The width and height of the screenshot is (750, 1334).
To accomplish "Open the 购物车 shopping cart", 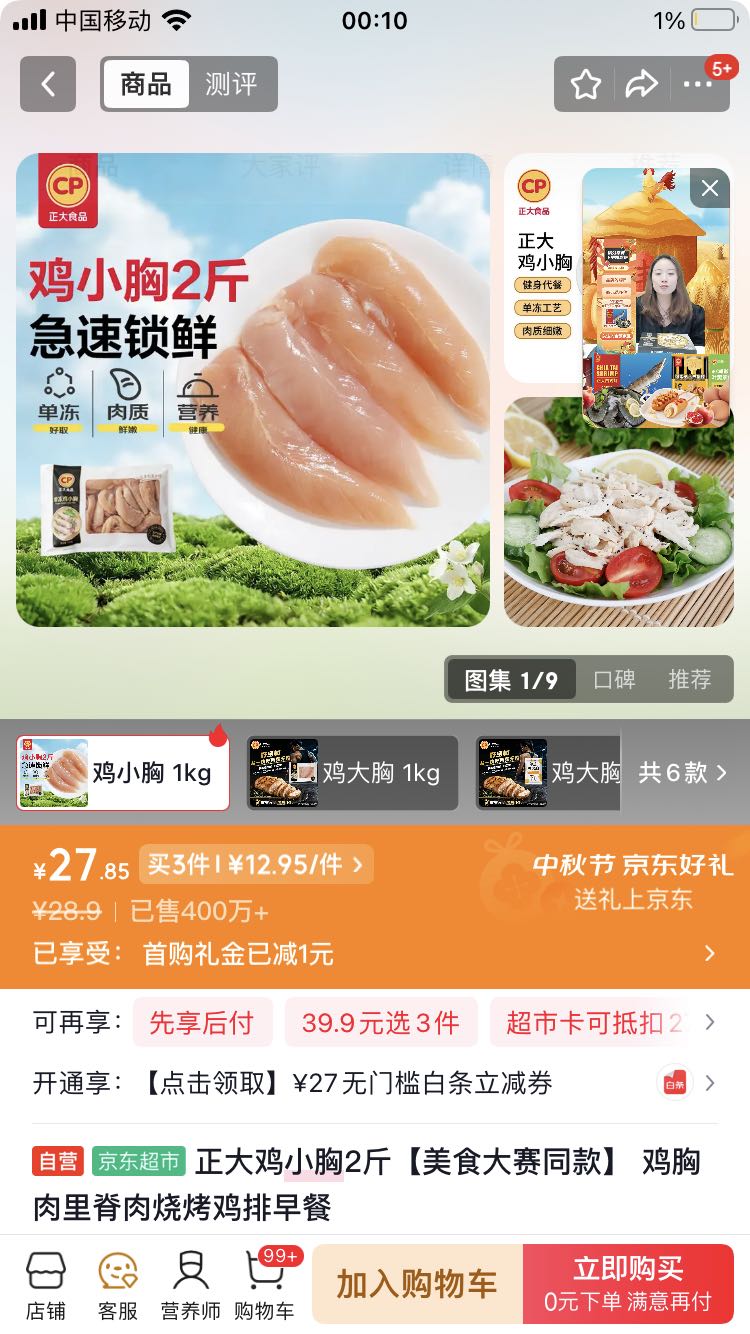I will [264, 1286].
